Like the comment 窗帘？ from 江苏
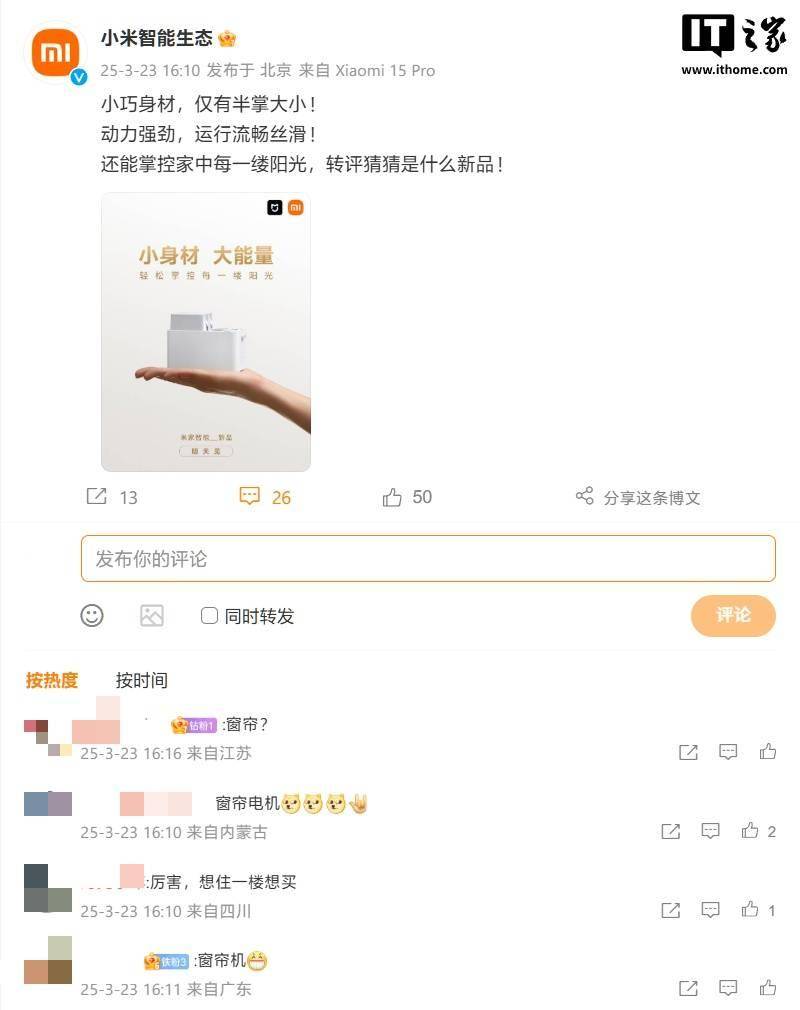Viewport: 800px width, 1010px height. (767, 752)
